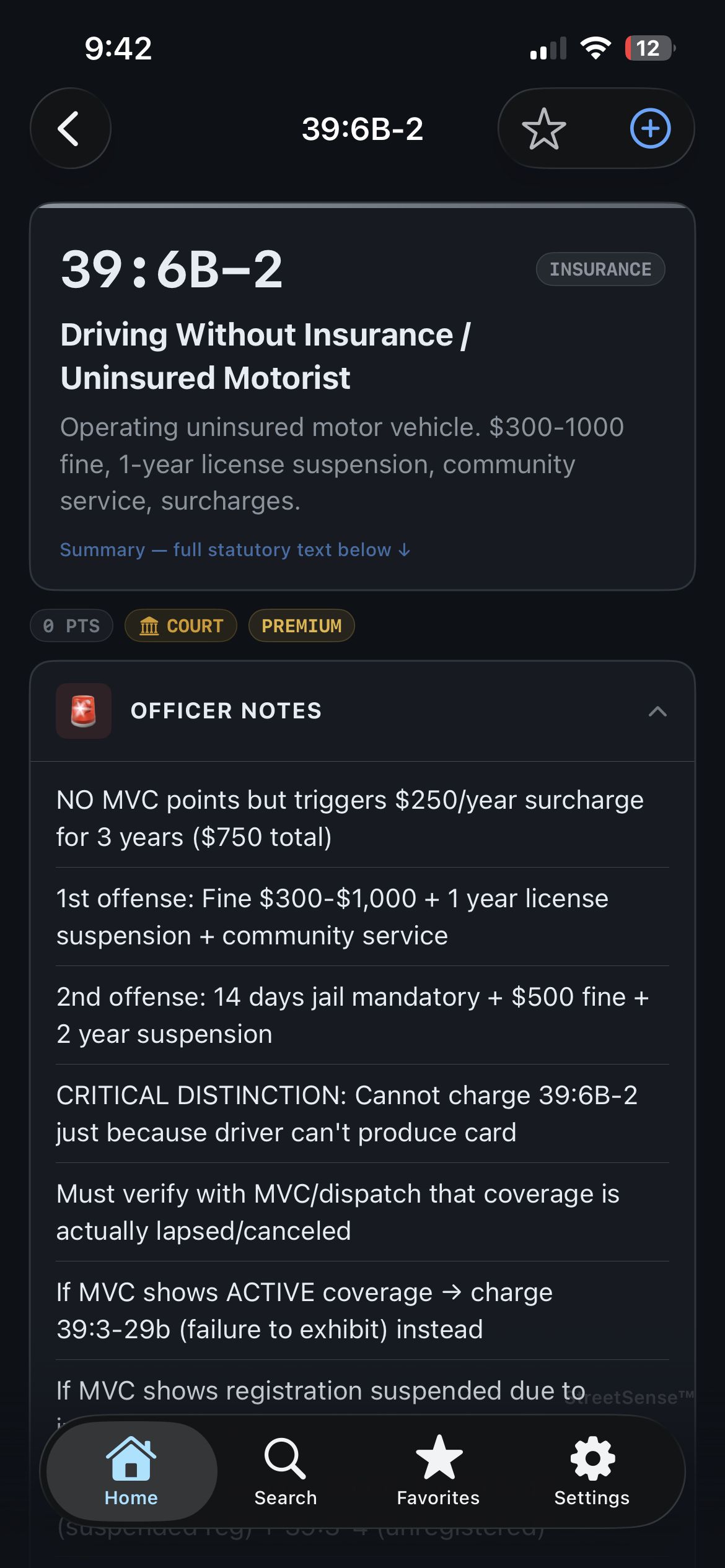
Task: Tap the INSURANCE category tag
Action: 599,268
